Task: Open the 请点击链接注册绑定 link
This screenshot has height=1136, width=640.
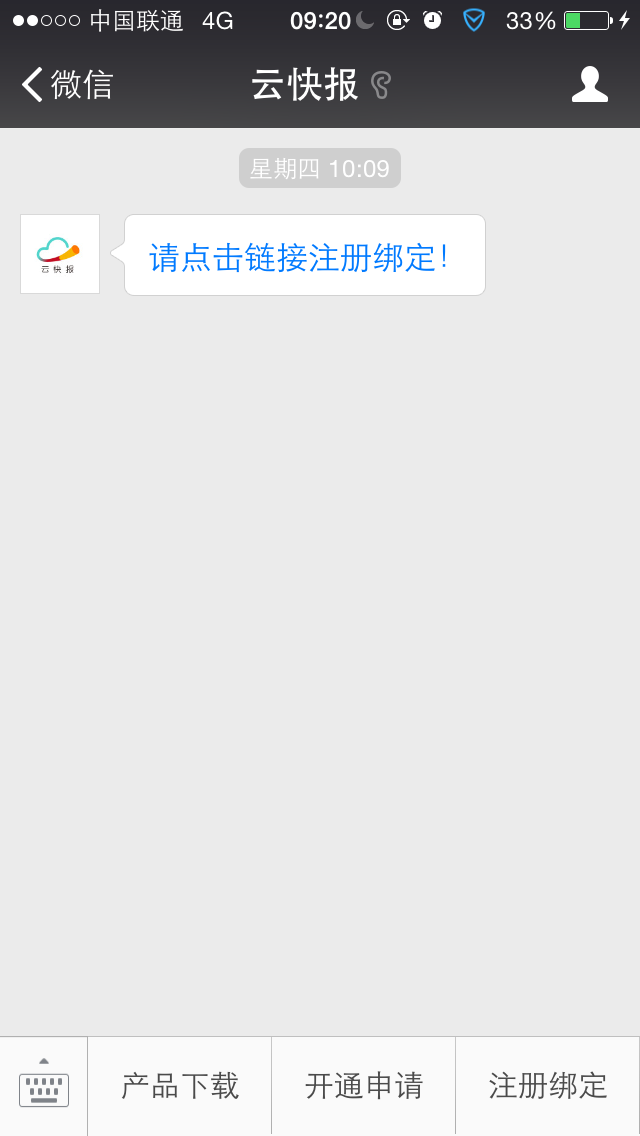Action: (299, 258)
